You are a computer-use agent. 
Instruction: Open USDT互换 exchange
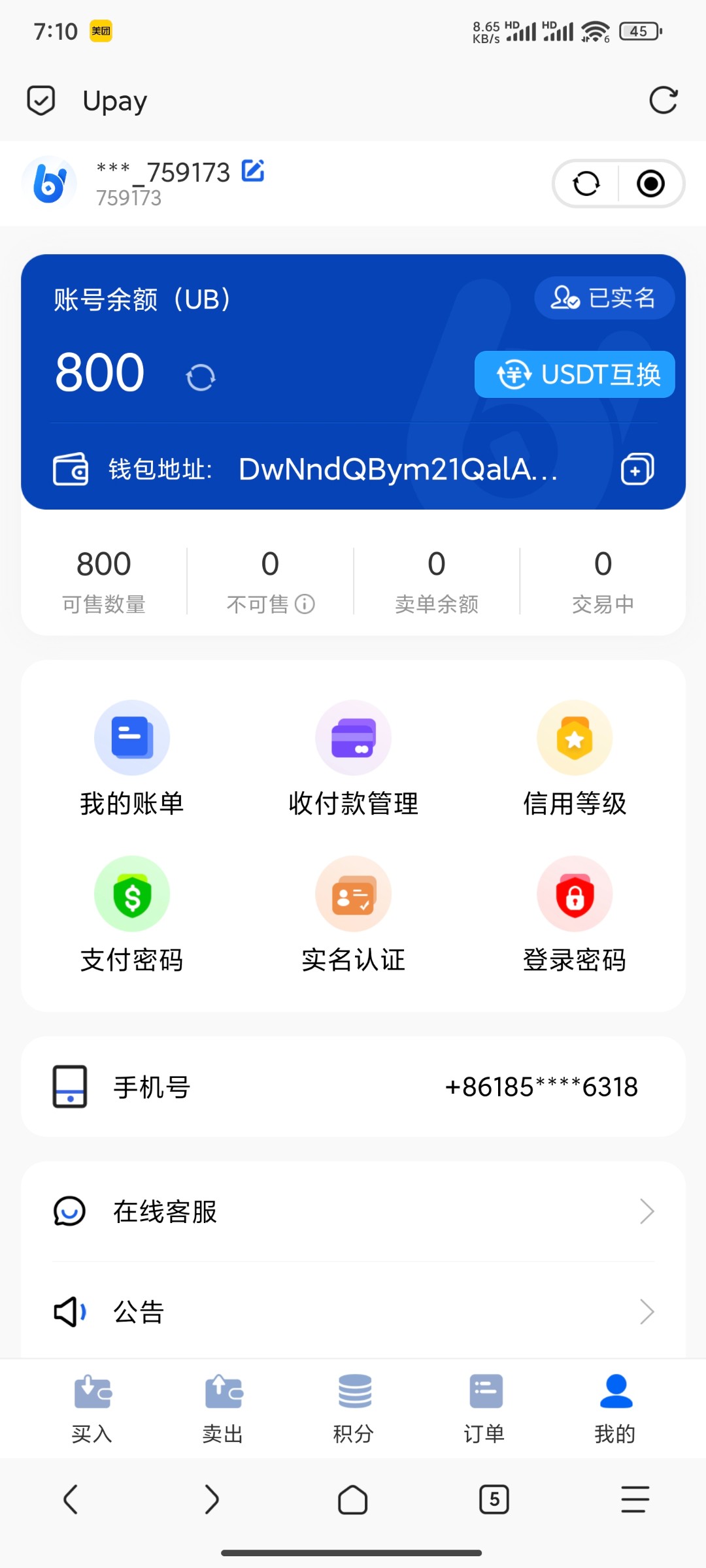[x=575, y=374]
